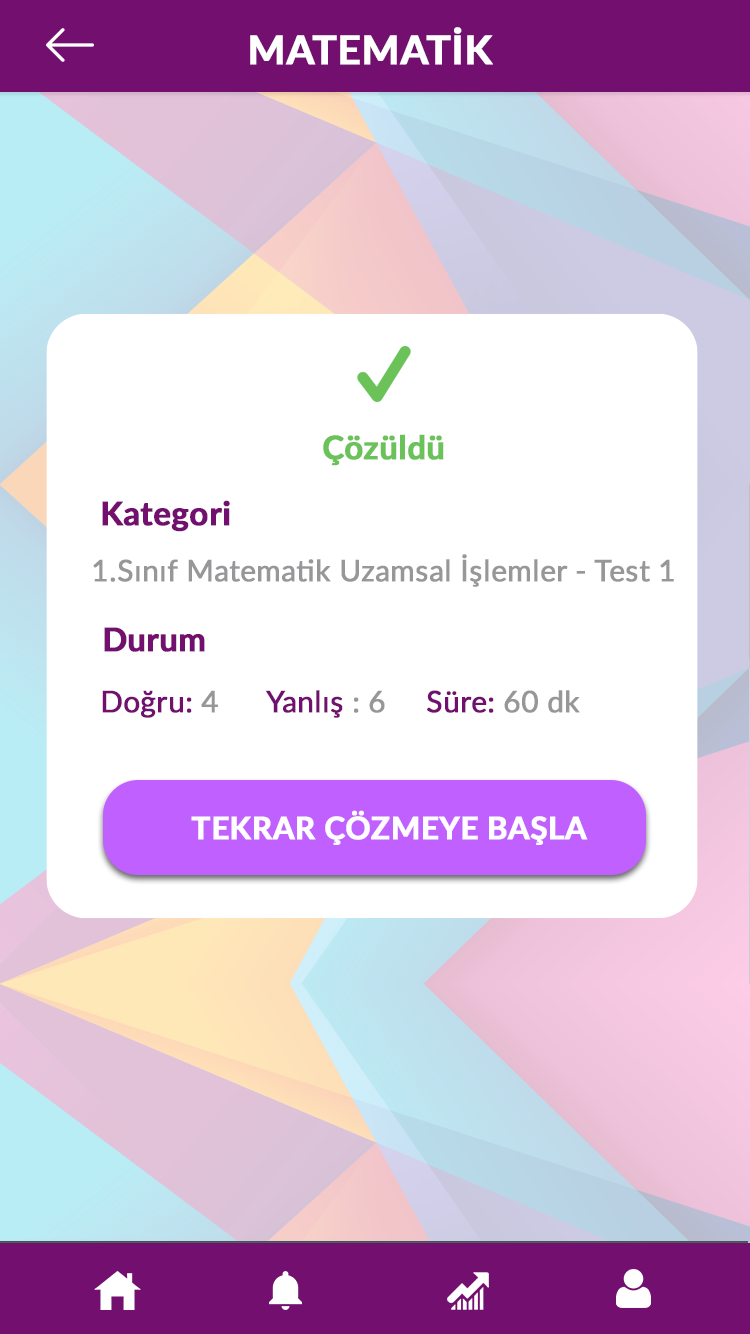Open the home tab in bottom bar
This screenshot has height=1334, width=750.
[117, 1290]
